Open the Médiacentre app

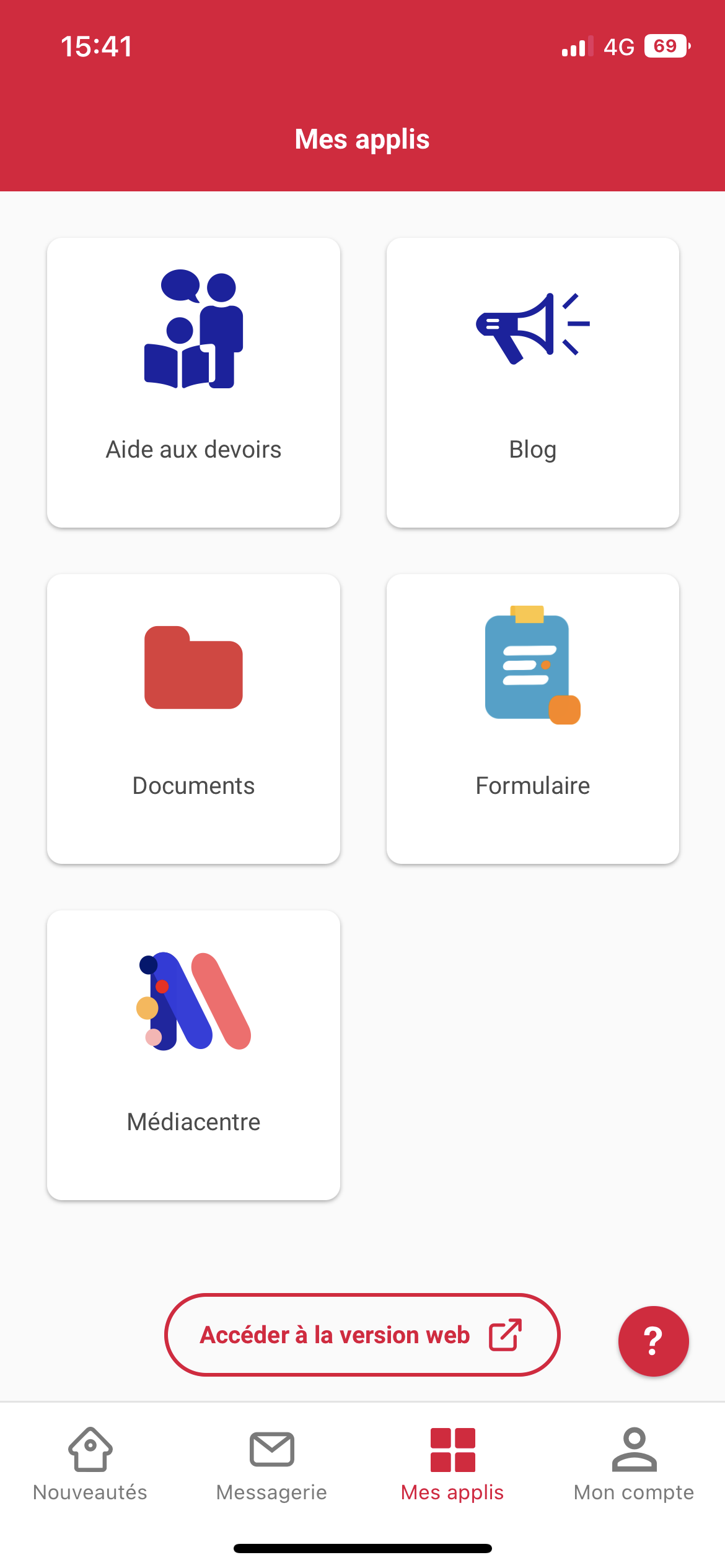pos(193,1055)
